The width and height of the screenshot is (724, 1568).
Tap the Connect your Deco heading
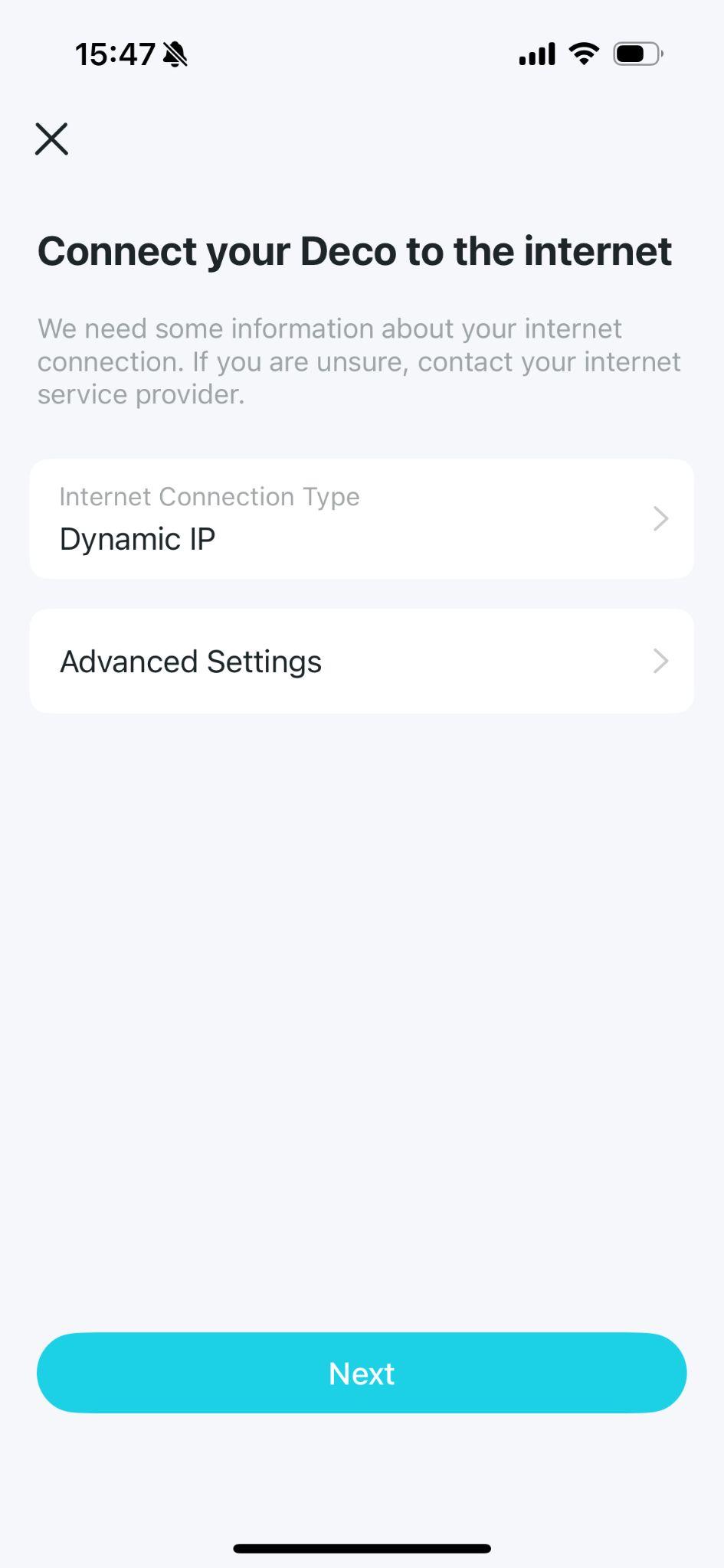point(355,250)
